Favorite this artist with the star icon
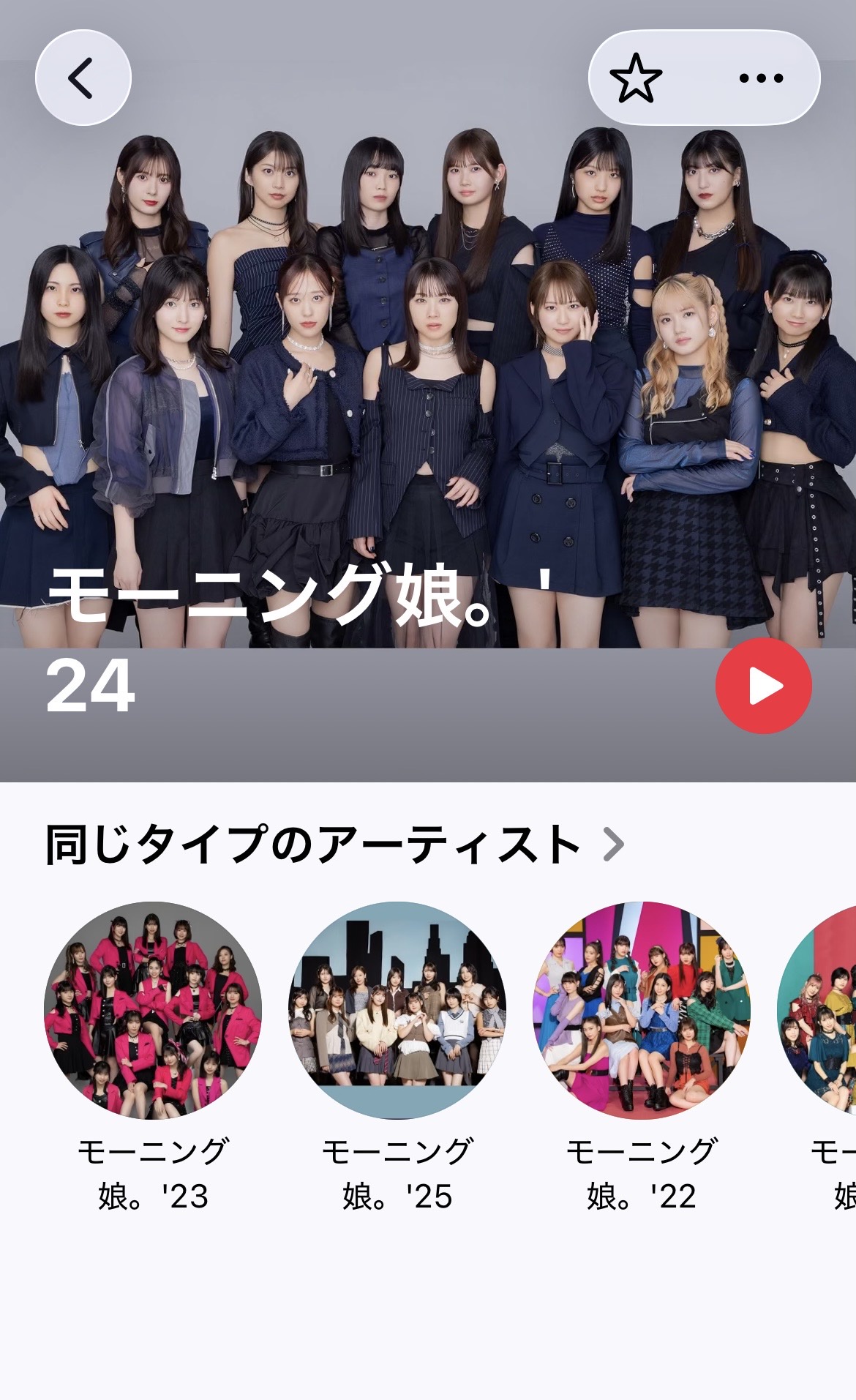856x1400 pixels. [636, 78]
